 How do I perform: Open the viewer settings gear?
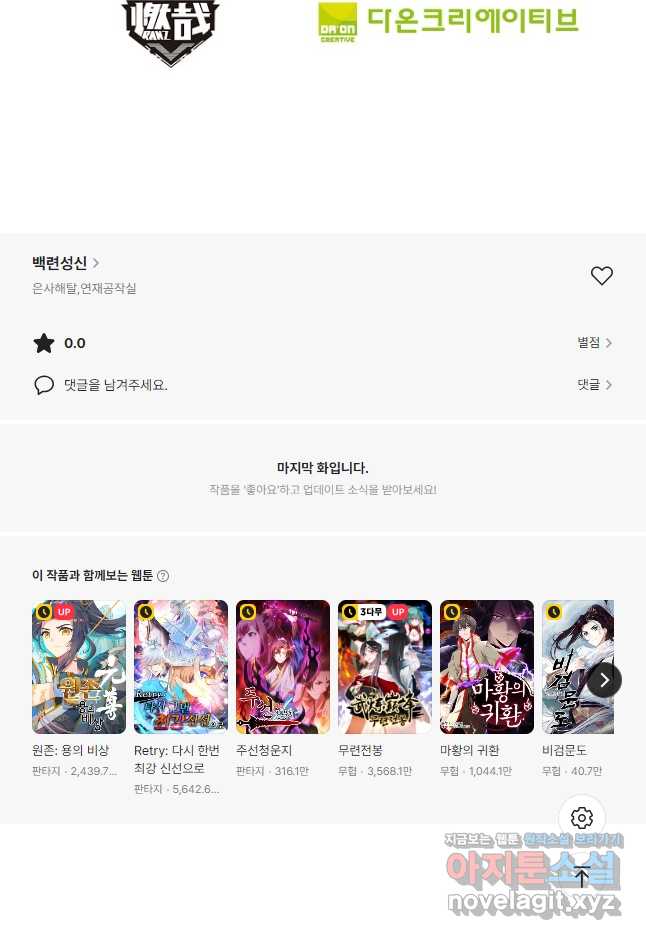click(582, 817)
